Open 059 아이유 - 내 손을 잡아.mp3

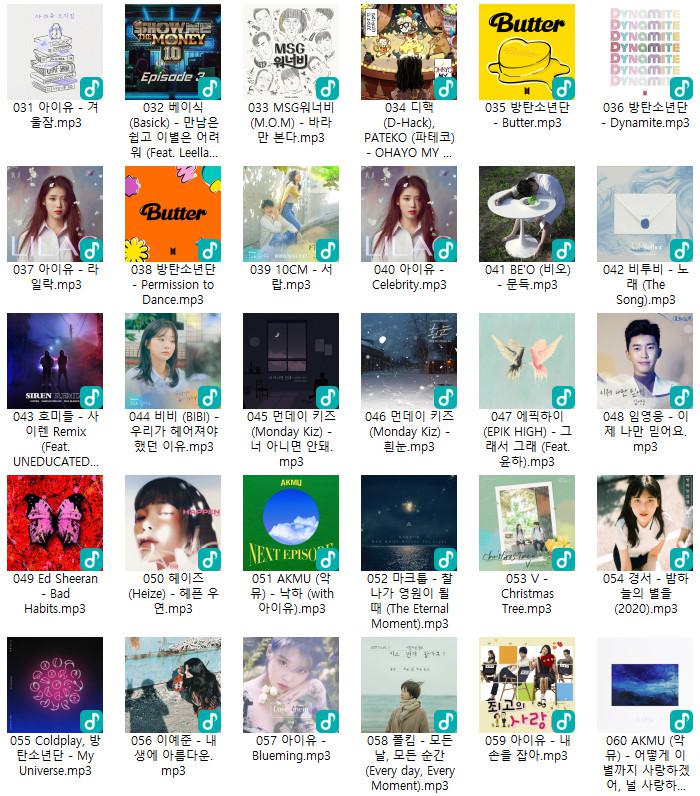(x=527, y=685)
